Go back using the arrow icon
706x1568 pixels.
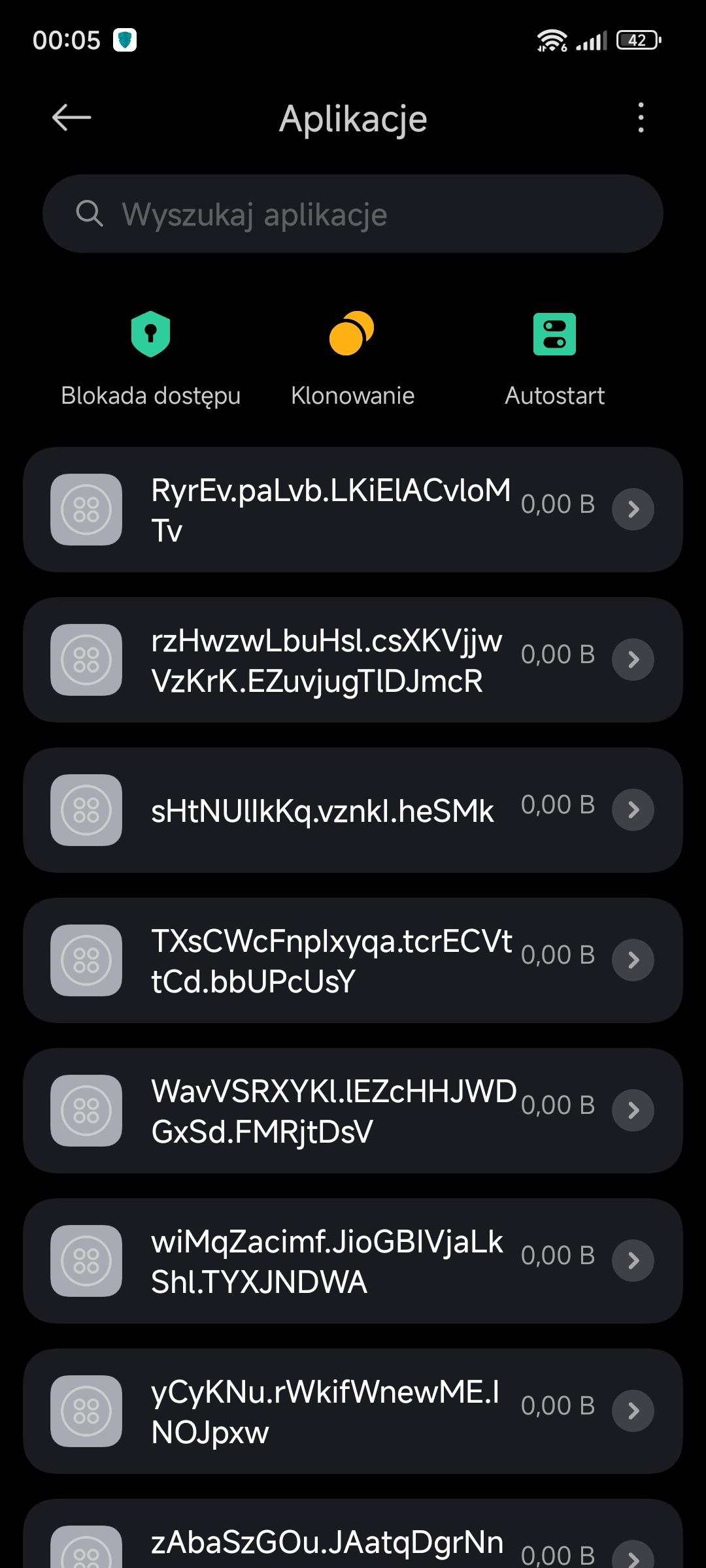coord(71,118)
